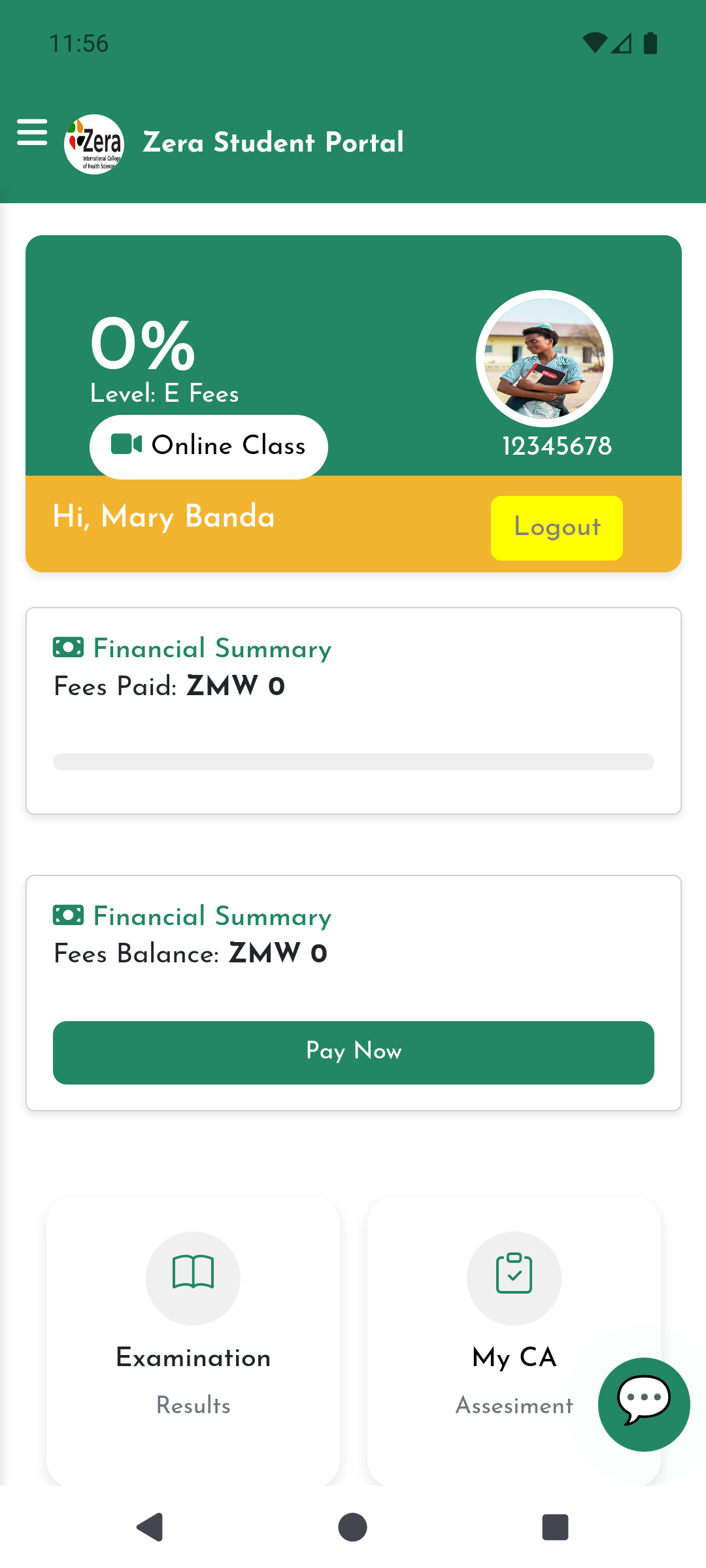
Task: Join the Online Class
Action: tap(209, 447)
